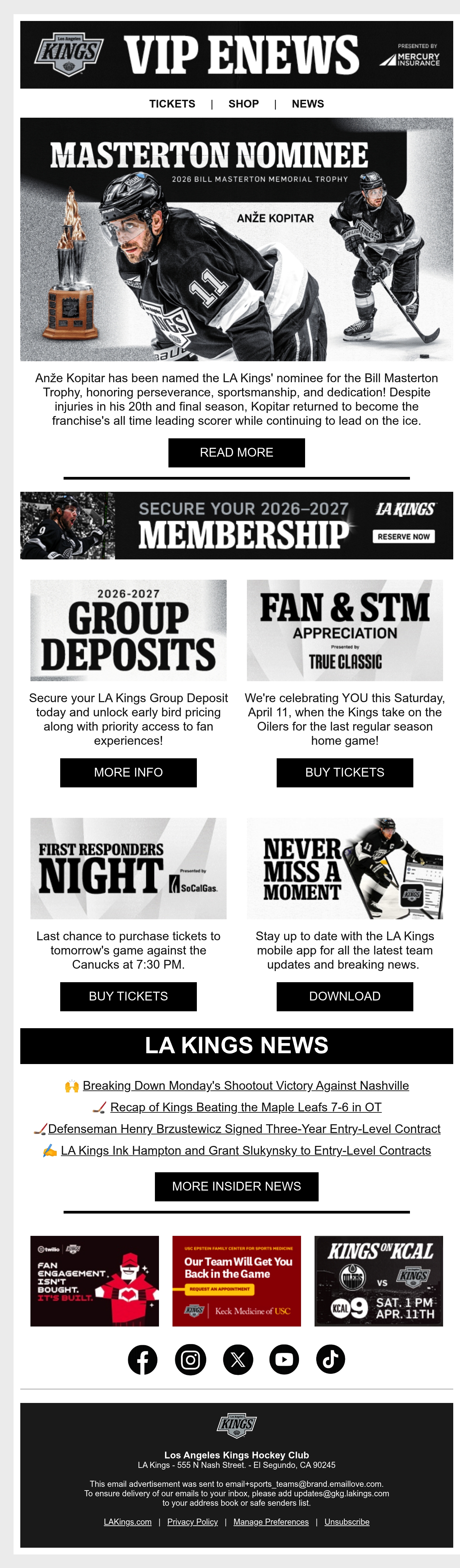Tap the MORE INSIDER NEWS button

point(237,1187)
